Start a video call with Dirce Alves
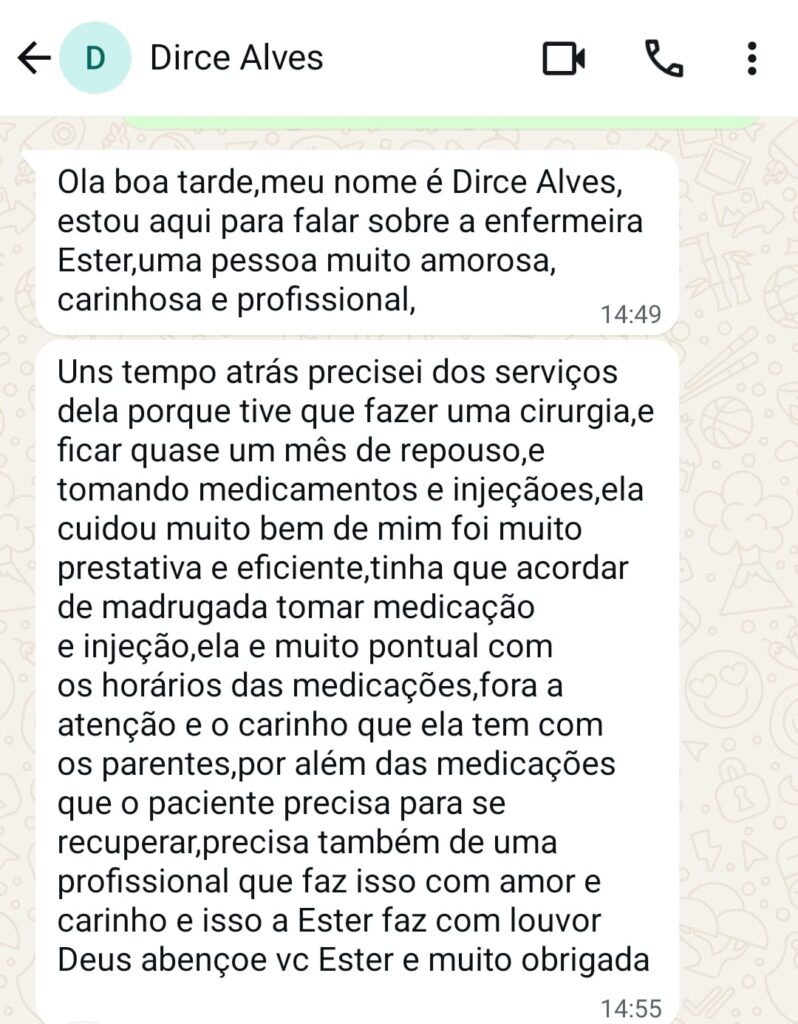Viewport: 798px width, 1024px height. pyautogui.click(x=564, y=58)
